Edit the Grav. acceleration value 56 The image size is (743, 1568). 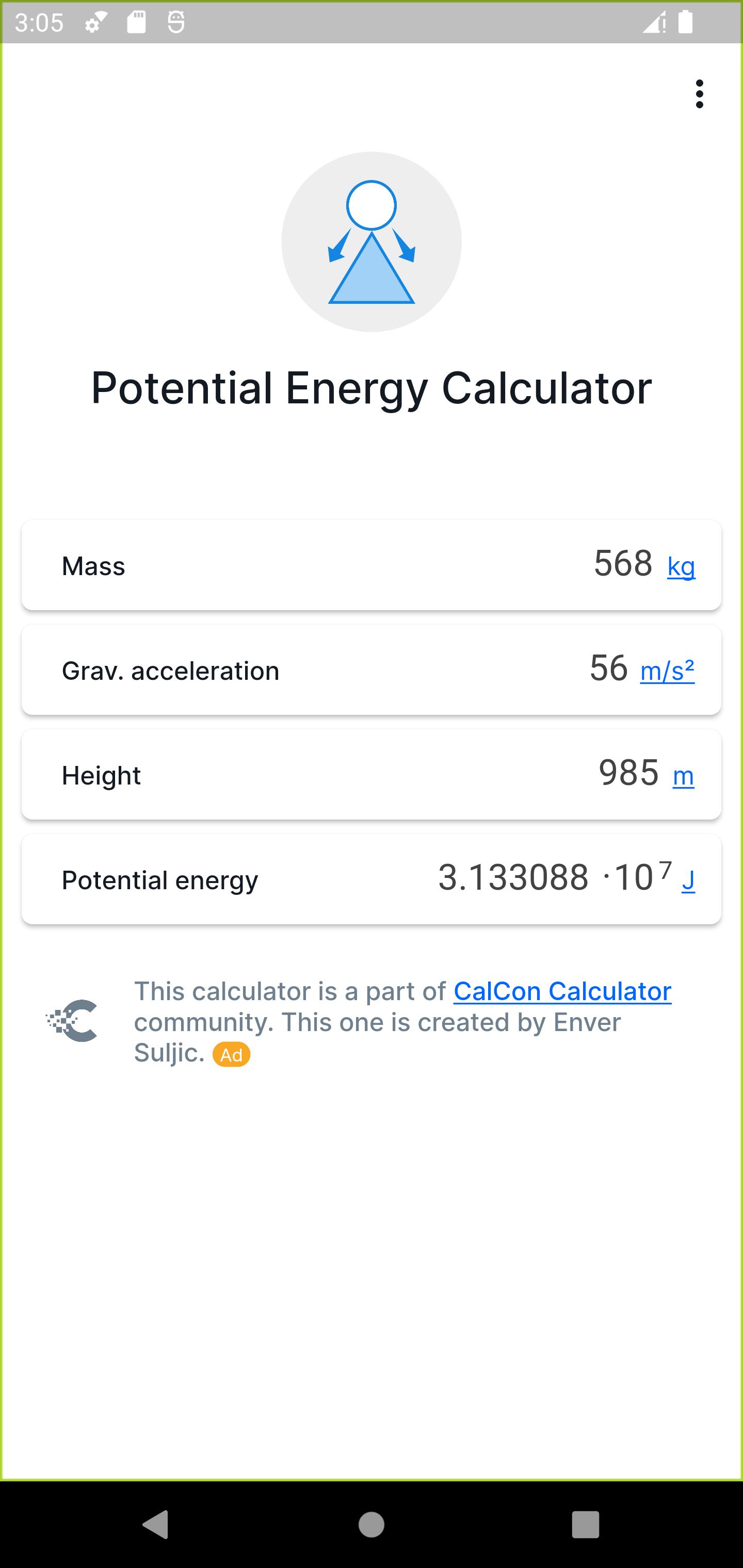[x=608, y=669]
